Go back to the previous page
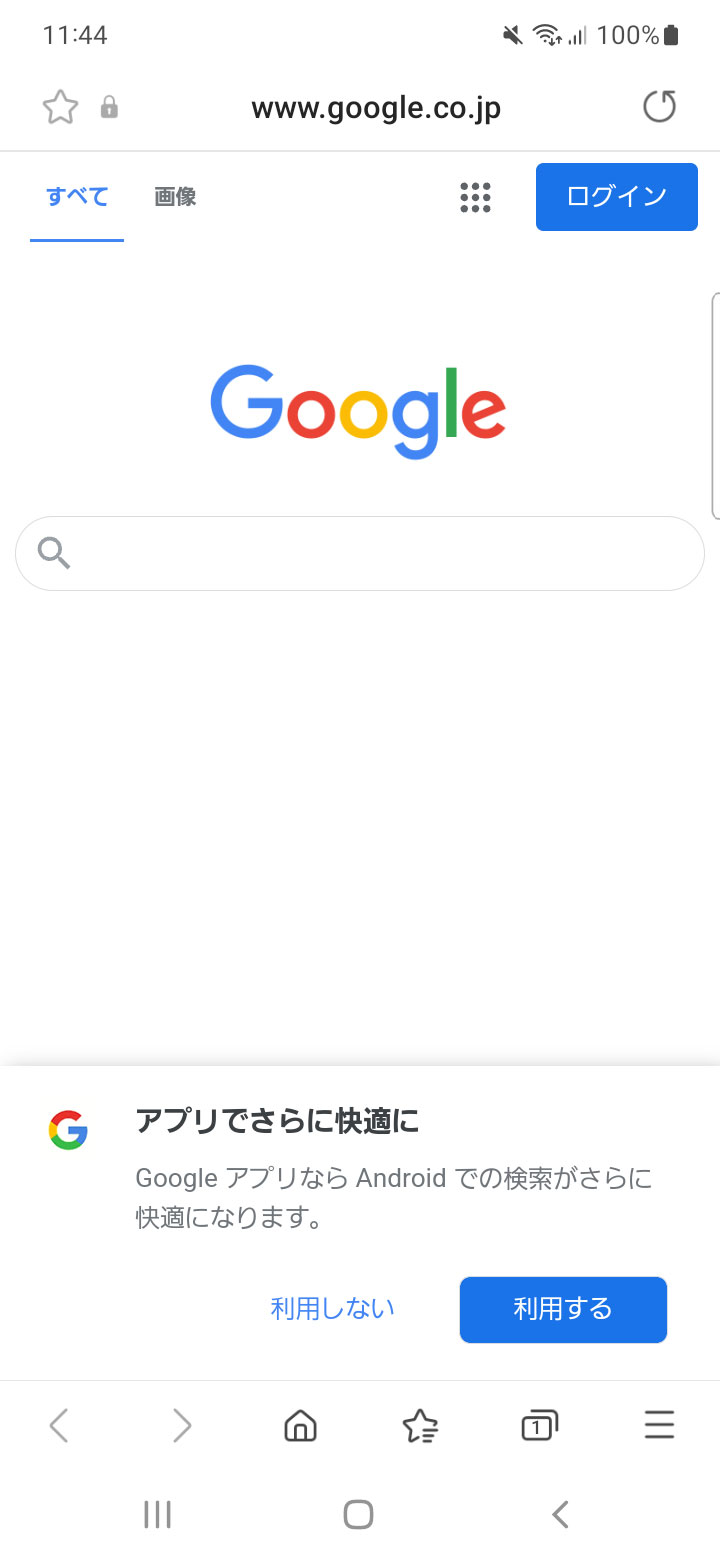The width and height of the screenshot is (720, 1560). (x=59, y=1425)
